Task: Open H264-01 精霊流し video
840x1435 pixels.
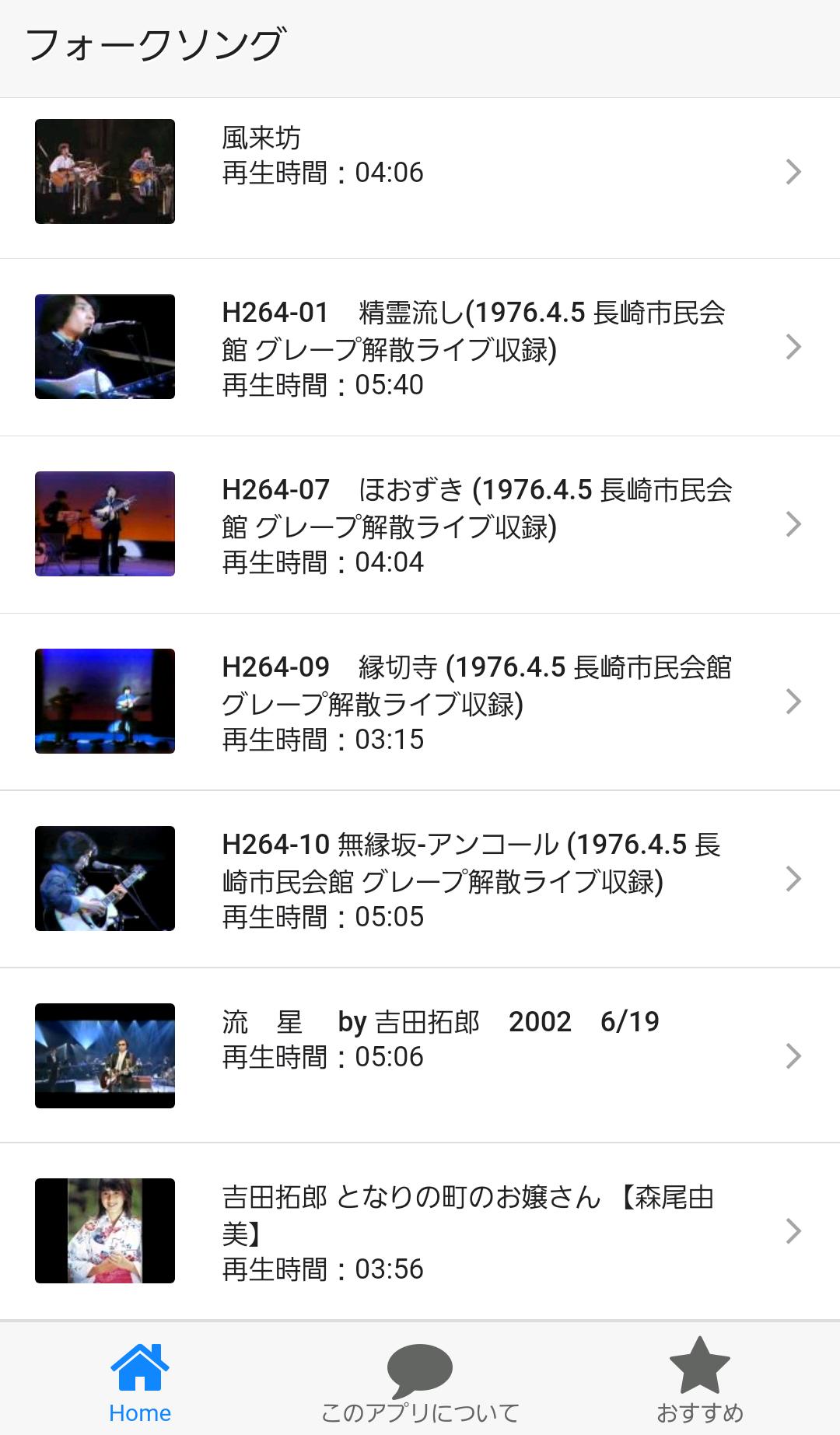Action: tap(420, 348)
